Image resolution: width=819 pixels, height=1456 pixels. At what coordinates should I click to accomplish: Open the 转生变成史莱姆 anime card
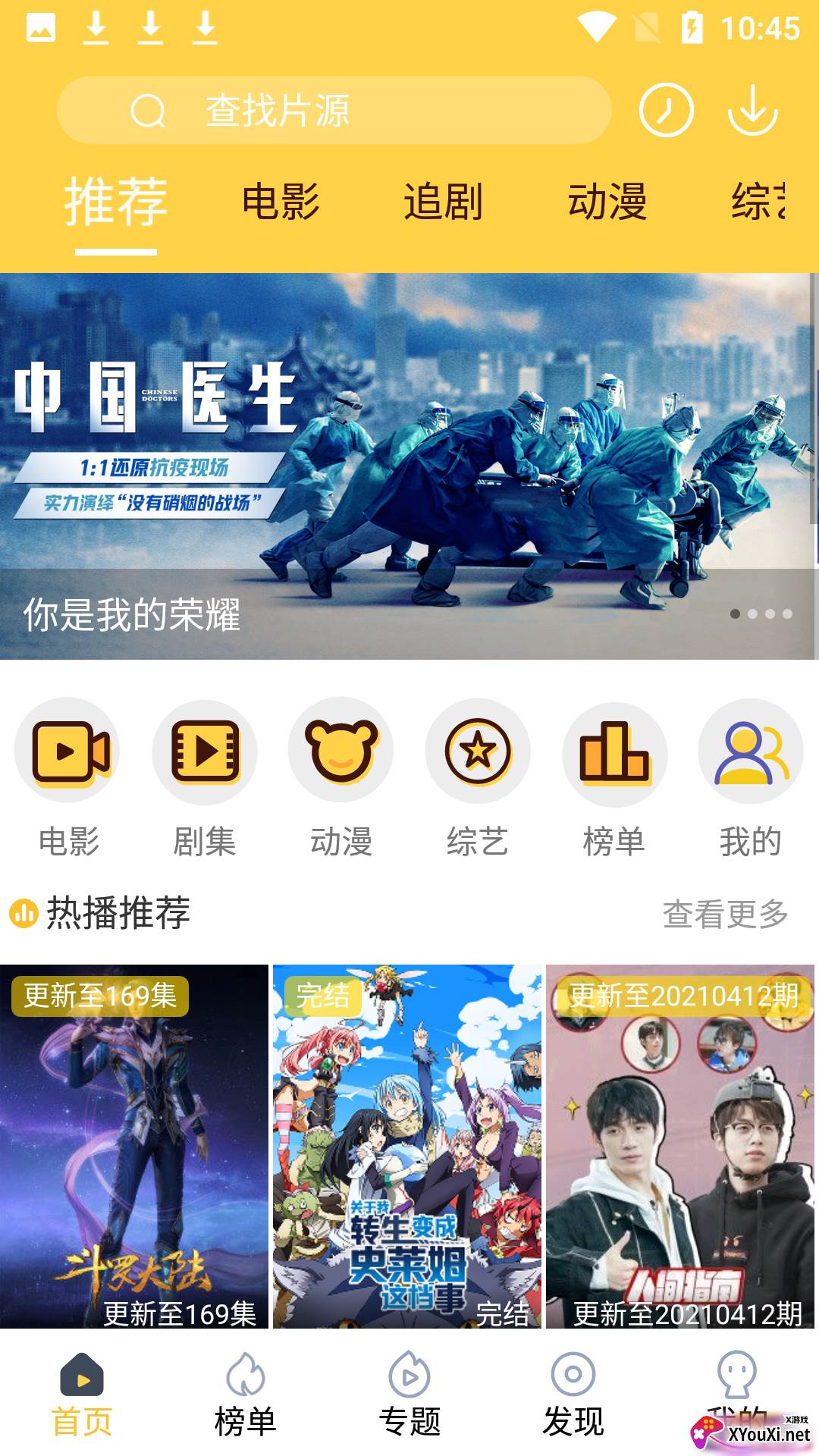407,1146
